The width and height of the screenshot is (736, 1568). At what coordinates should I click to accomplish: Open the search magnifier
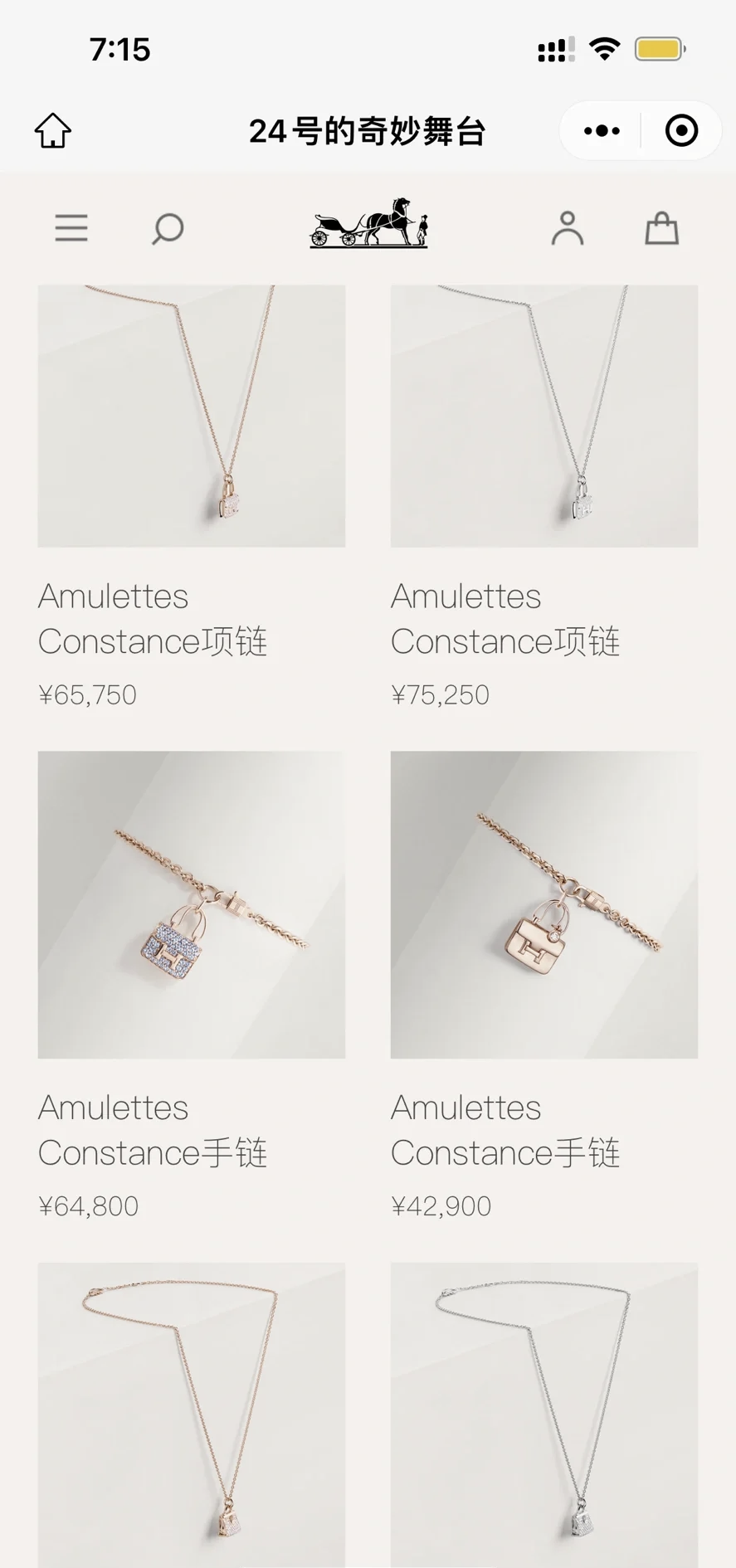point(168,228)
